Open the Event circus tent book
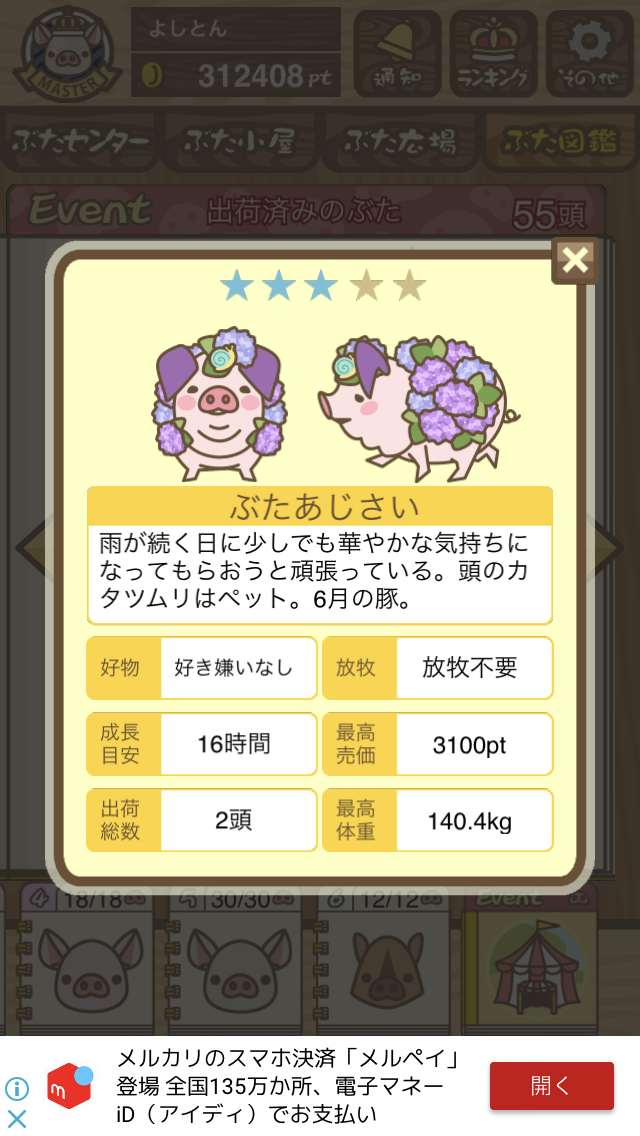This screenshot has width=640, height=1136. [535, 960]
